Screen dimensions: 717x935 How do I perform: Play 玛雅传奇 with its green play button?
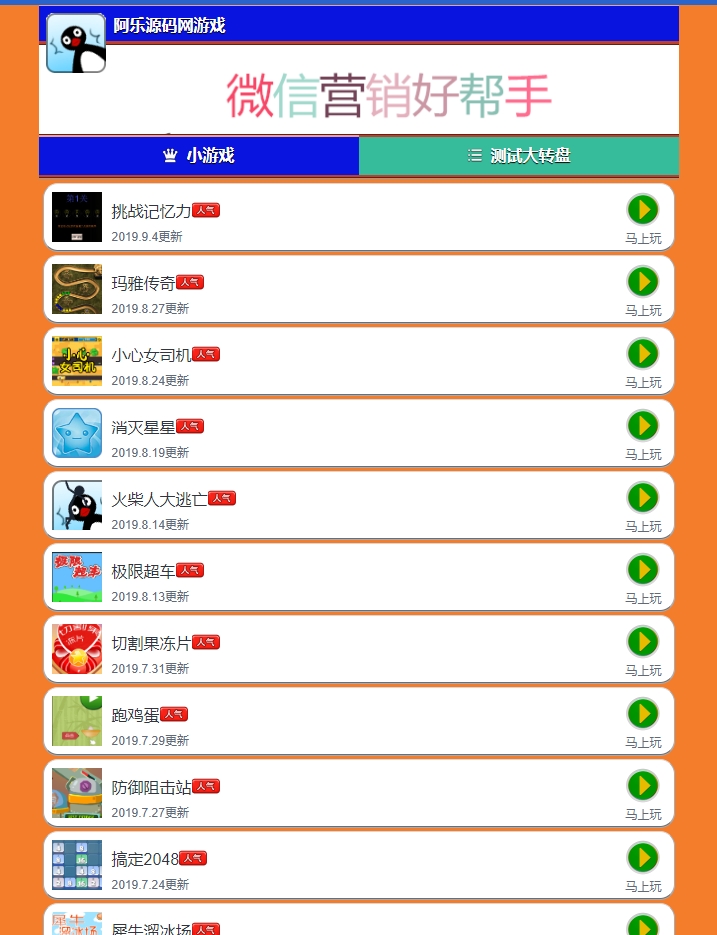tap(642, 282)
